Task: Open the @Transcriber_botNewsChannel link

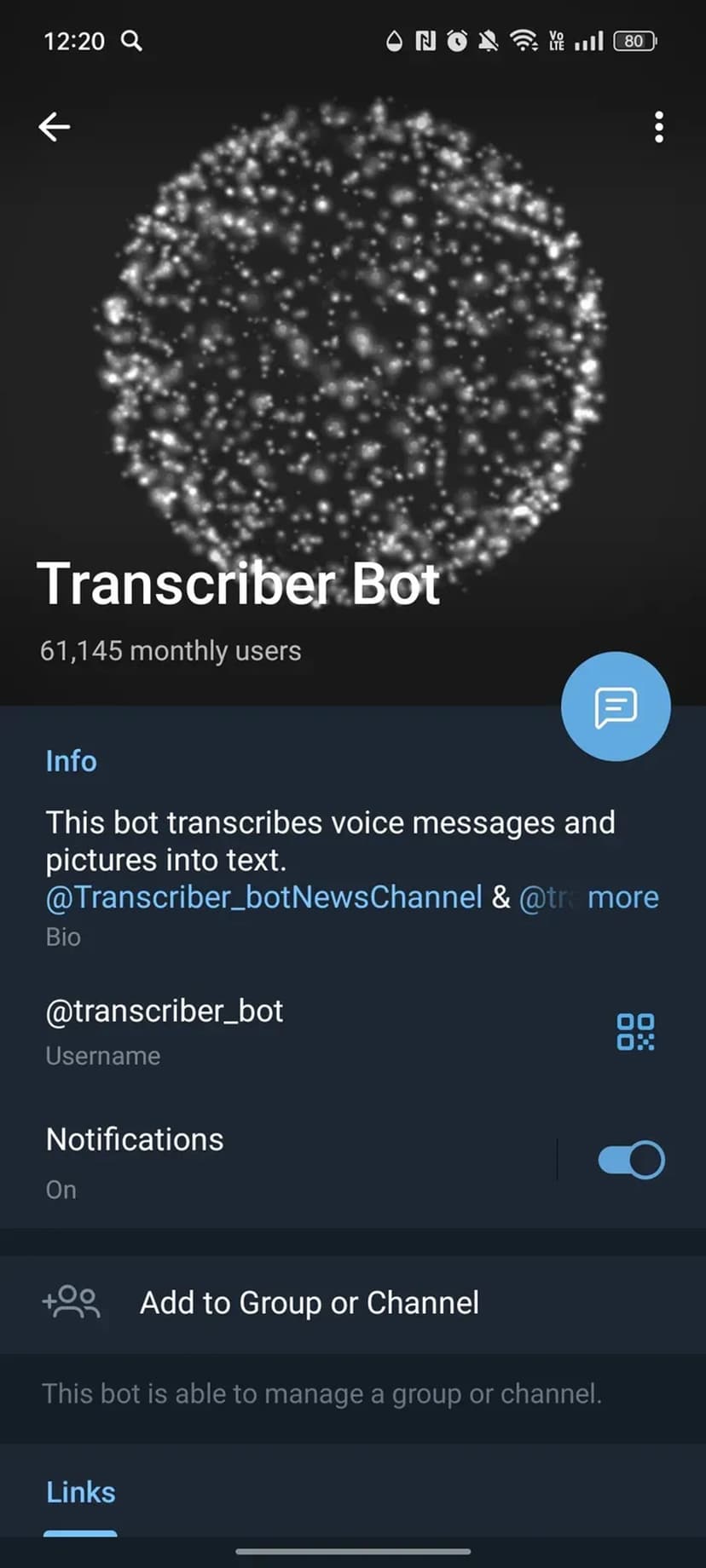Action: coord(264,897)
